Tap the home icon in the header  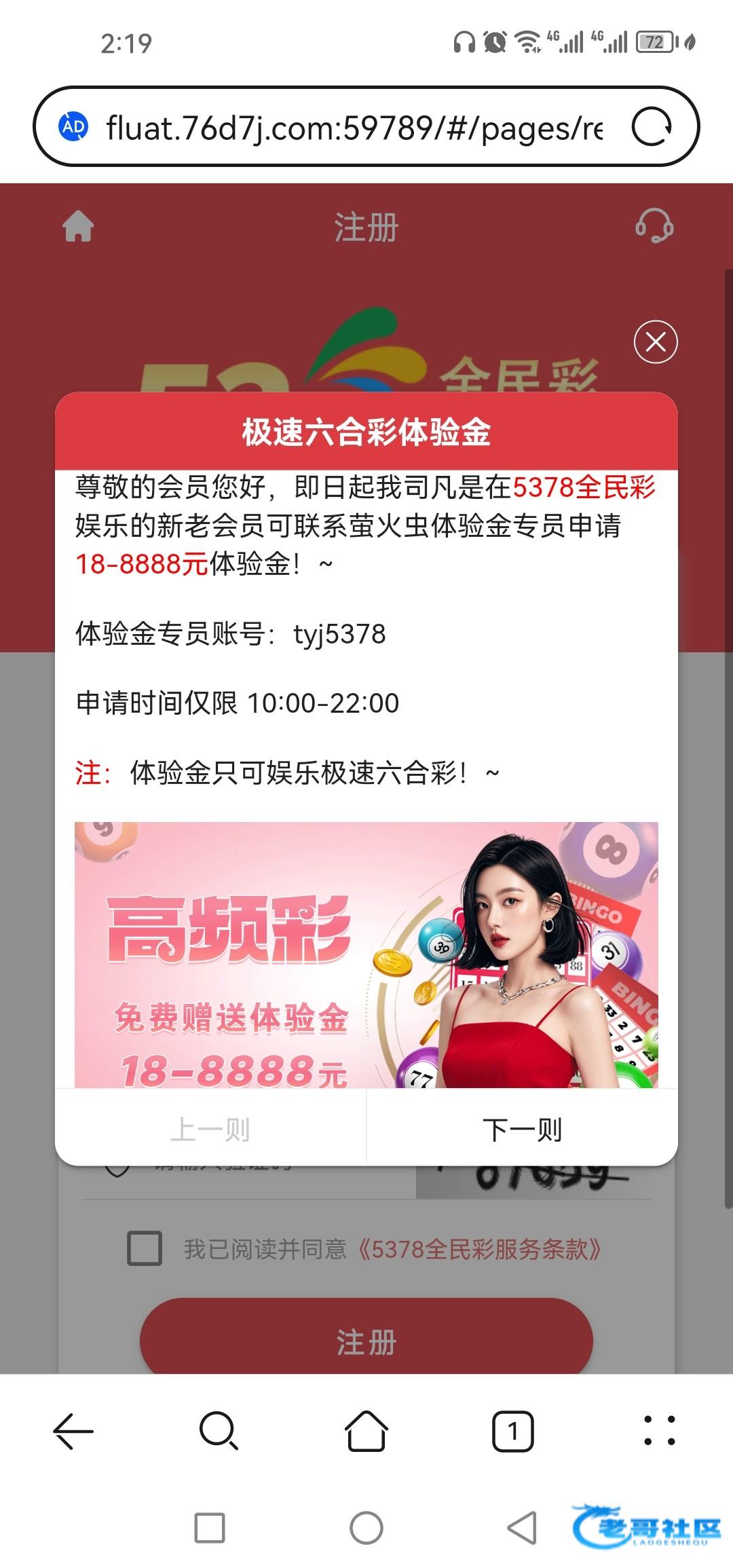point(79,226)
